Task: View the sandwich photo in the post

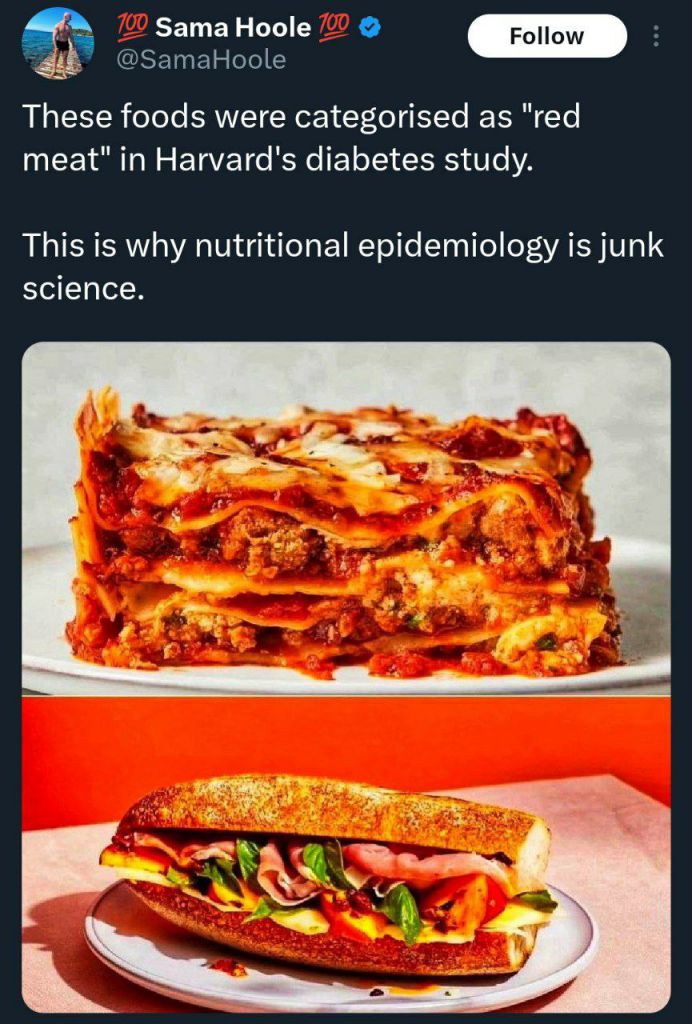Action: tap(345, 855)
